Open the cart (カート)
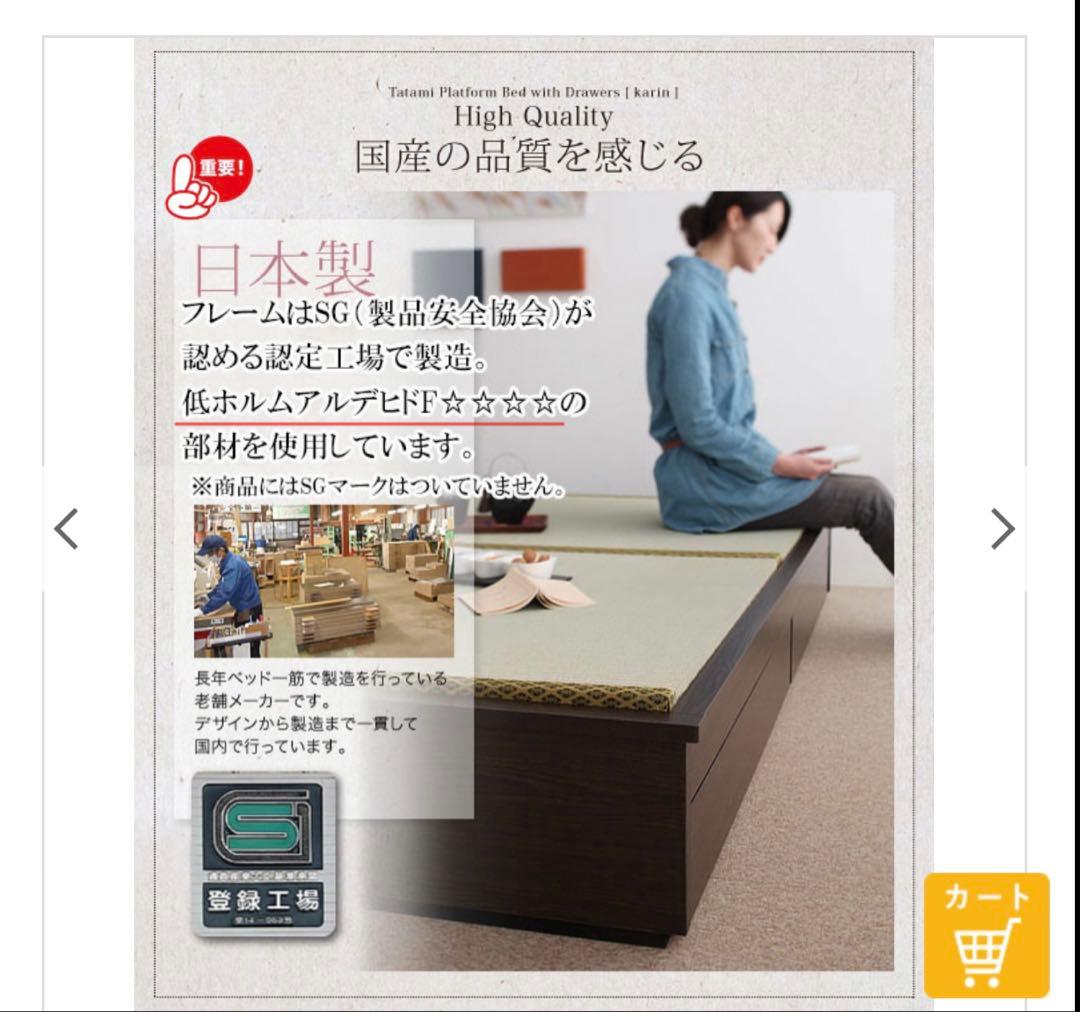Image resolution: width=1080 pixels, height=1012 pixels. coord(986,934)
